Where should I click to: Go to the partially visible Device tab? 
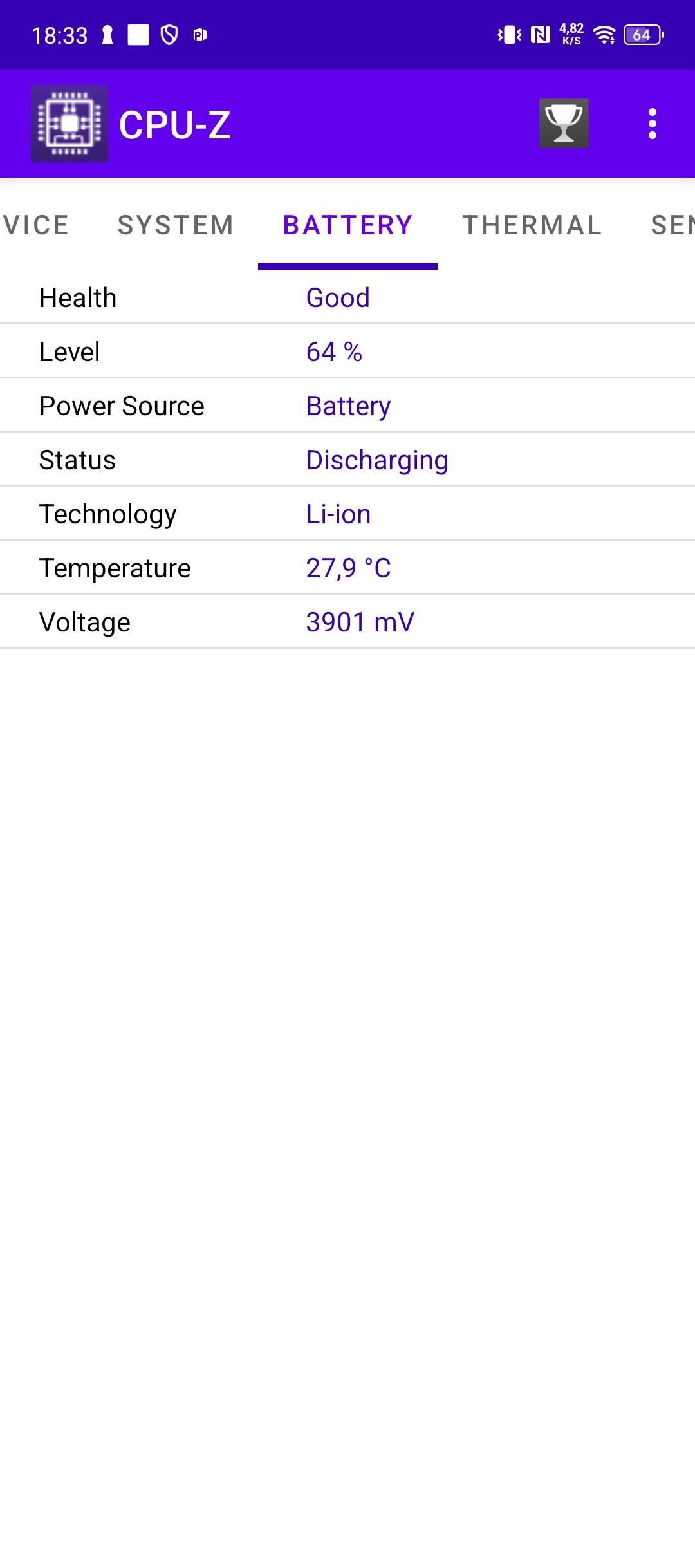[36, 225]
